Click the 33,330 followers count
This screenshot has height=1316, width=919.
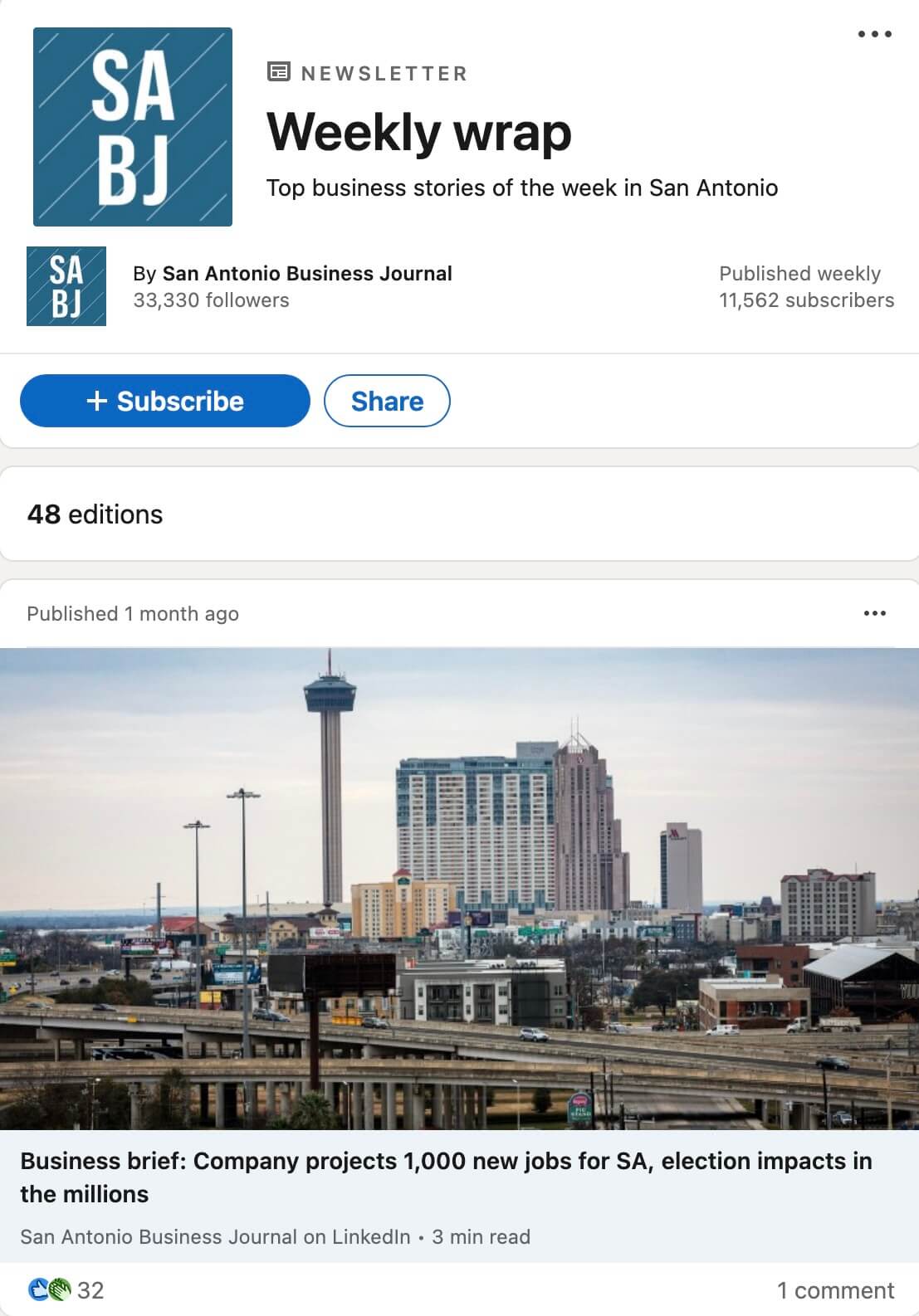pyautogui.click(x=210, y=300)
